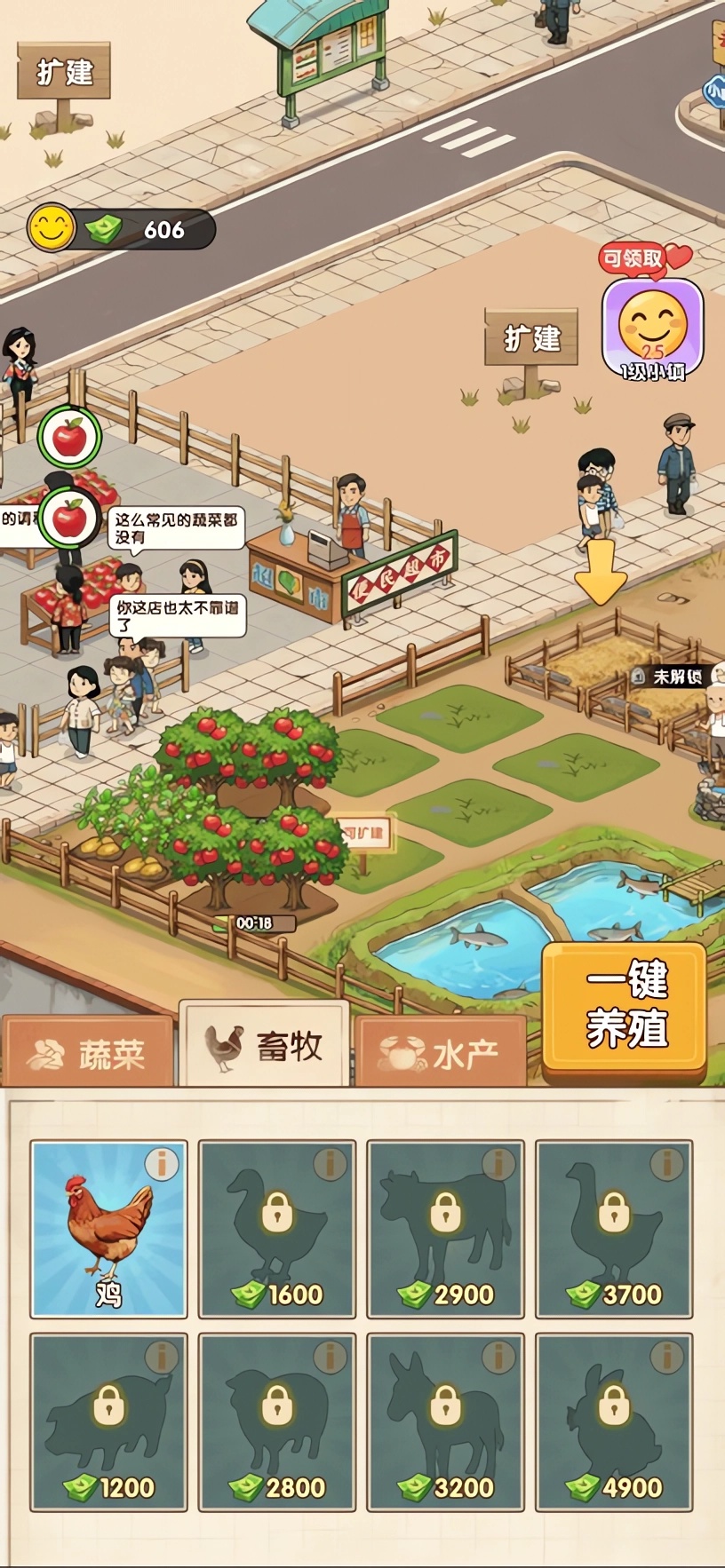Tap the 可扩建 sign by the apple trees
Image resolution: width=725 pixels, height=1568 pixels.
(x=364, y=833)
